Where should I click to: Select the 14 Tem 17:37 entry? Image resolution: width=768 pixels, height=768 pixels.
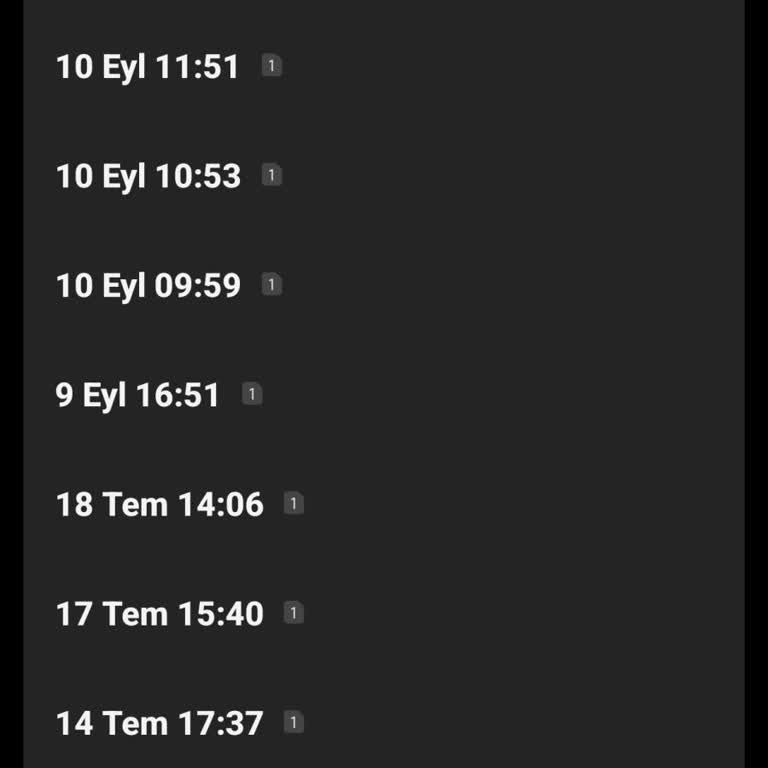pos(160,722)
